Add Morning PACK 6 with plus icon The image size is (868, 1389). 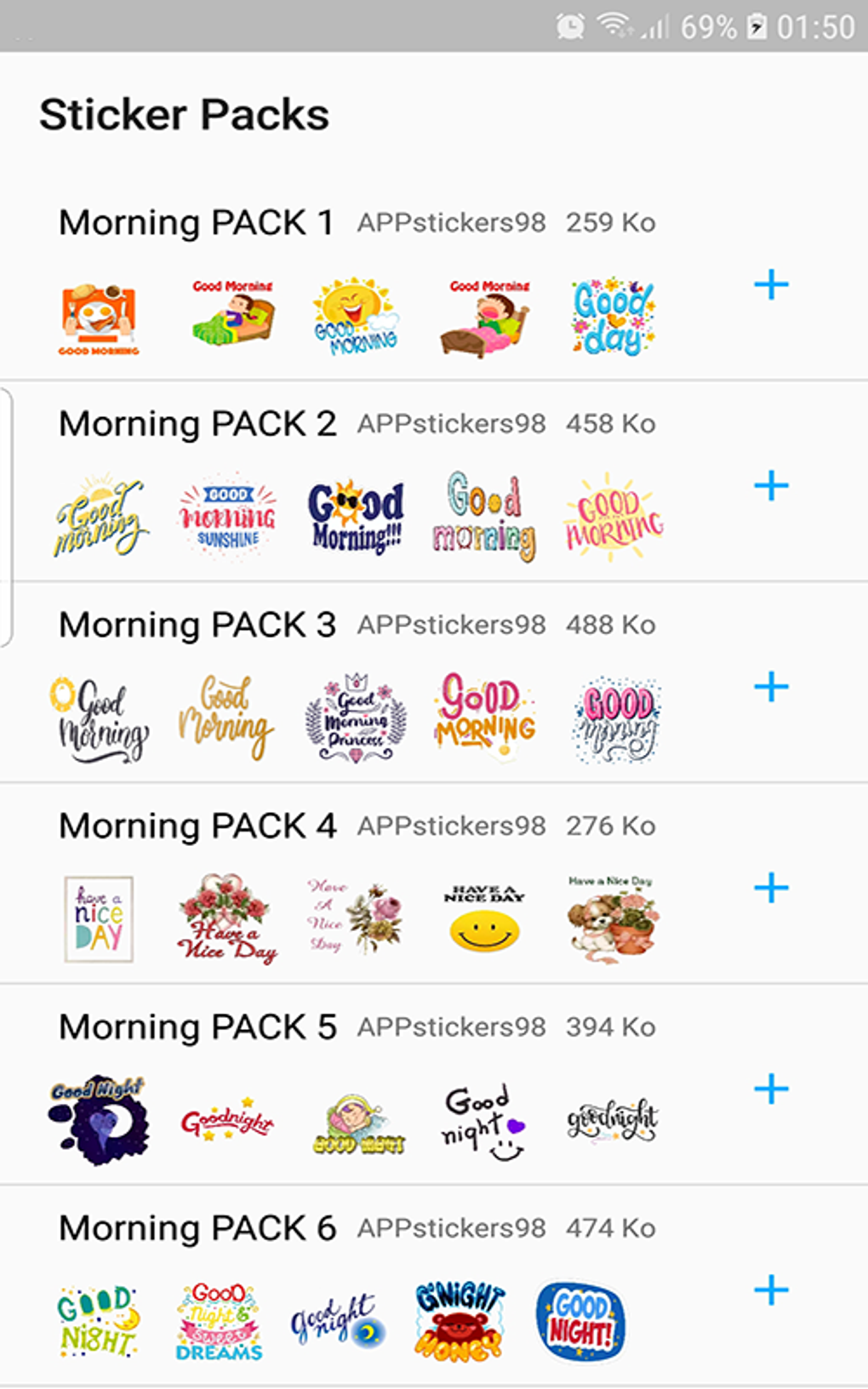771,1290
